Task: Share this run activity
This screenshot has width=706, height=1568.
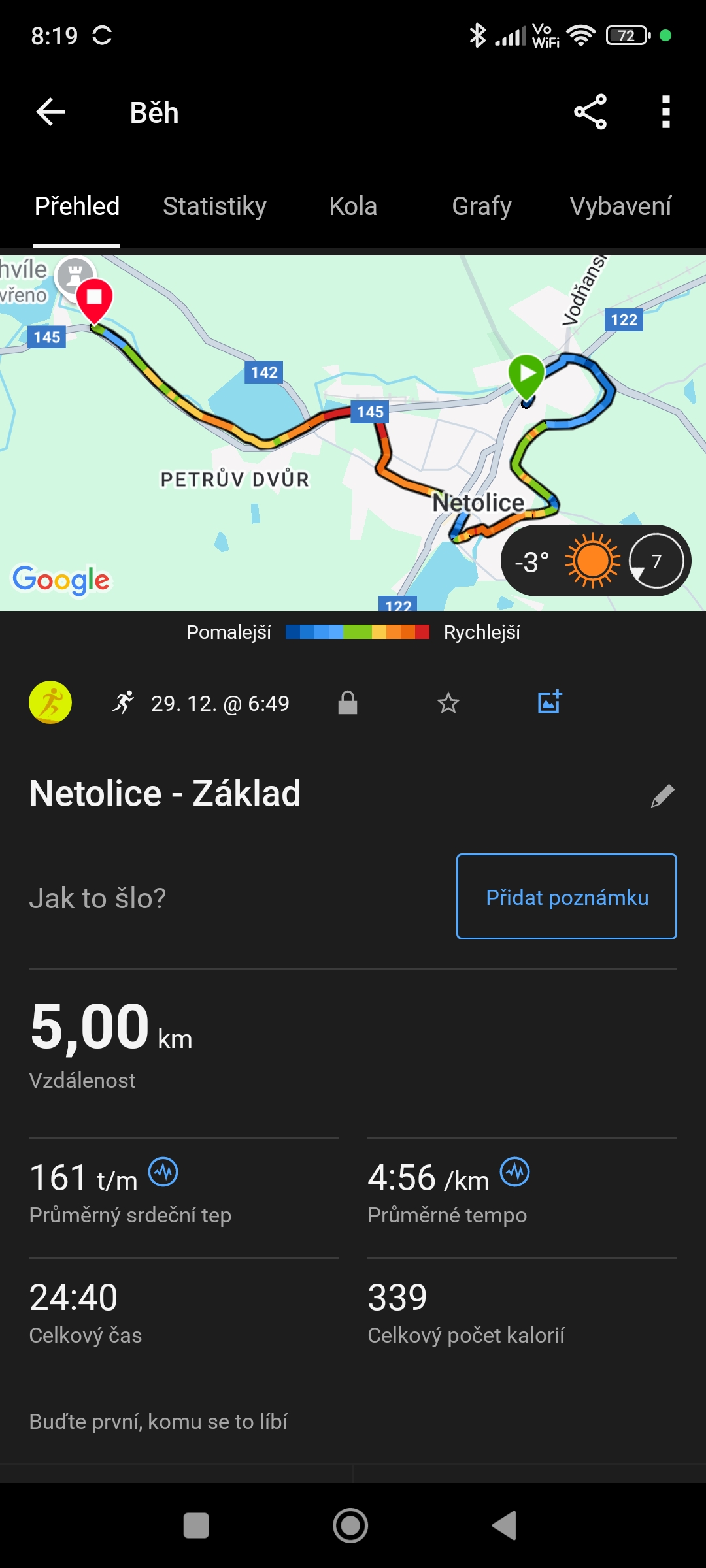Action: pyautogui.click(x=590, y=112)
